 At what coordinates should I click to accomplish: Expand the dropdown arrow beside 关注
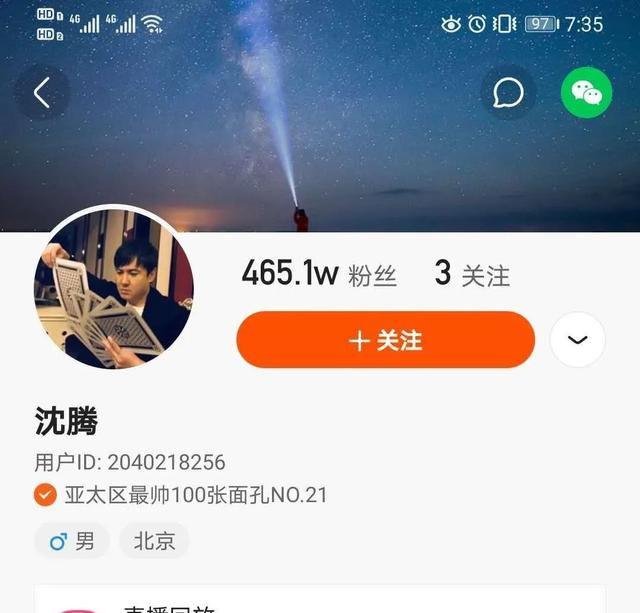577,340
